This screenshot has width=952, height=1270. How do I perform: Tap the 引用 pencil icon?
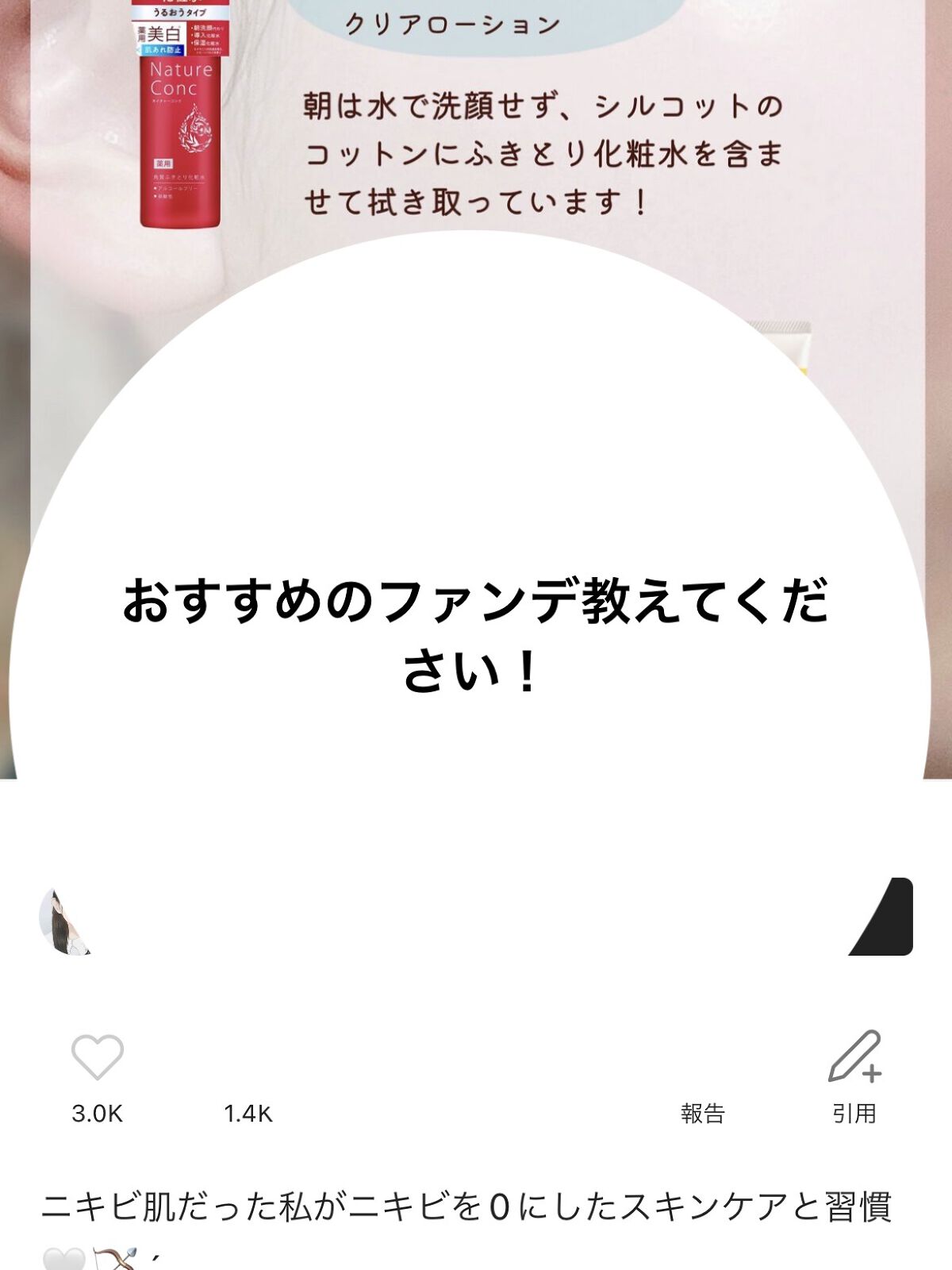tap(854, 1057)
